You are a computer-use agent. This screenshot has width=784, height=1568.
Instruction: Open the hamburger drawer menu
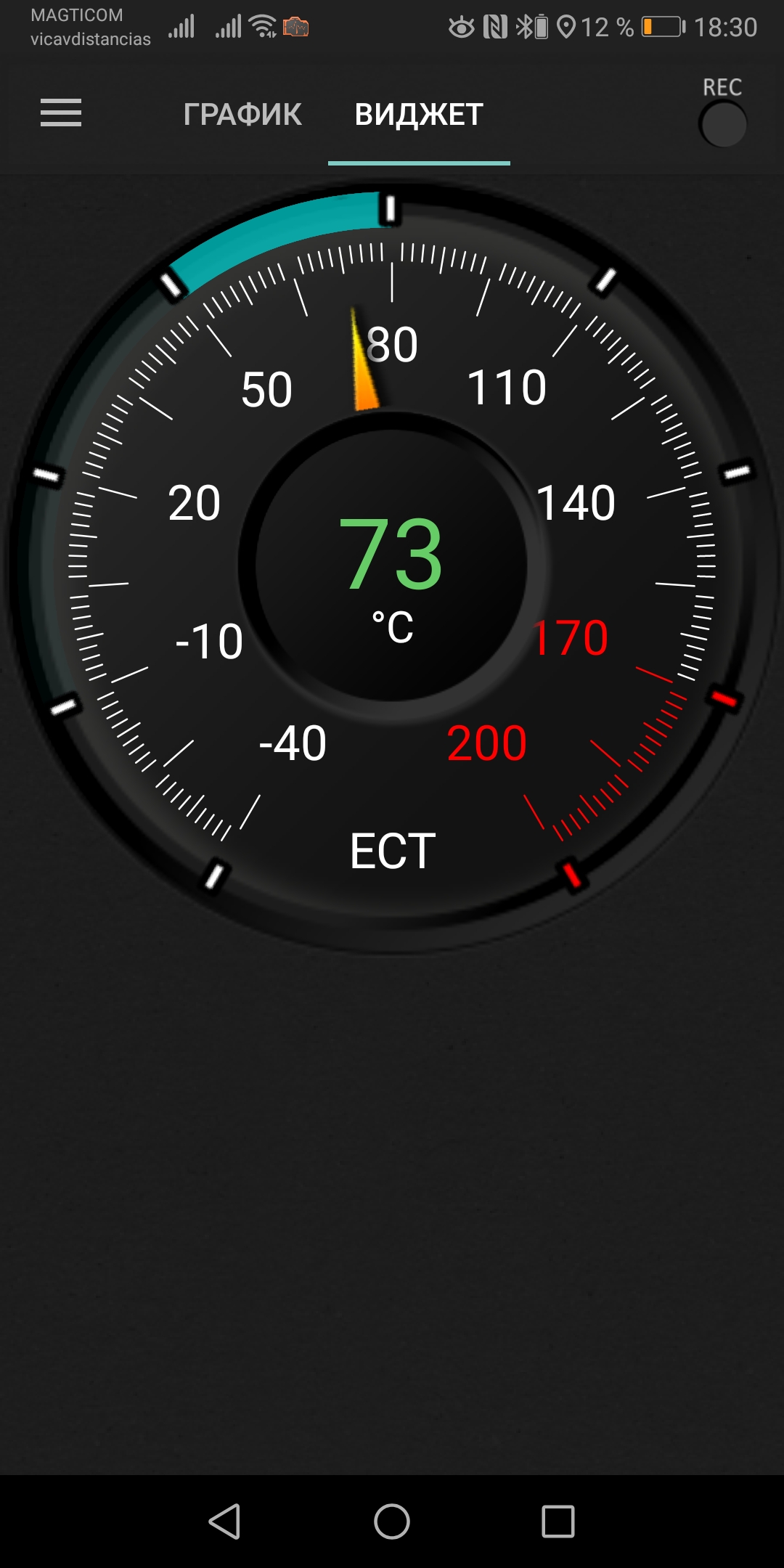61,113
